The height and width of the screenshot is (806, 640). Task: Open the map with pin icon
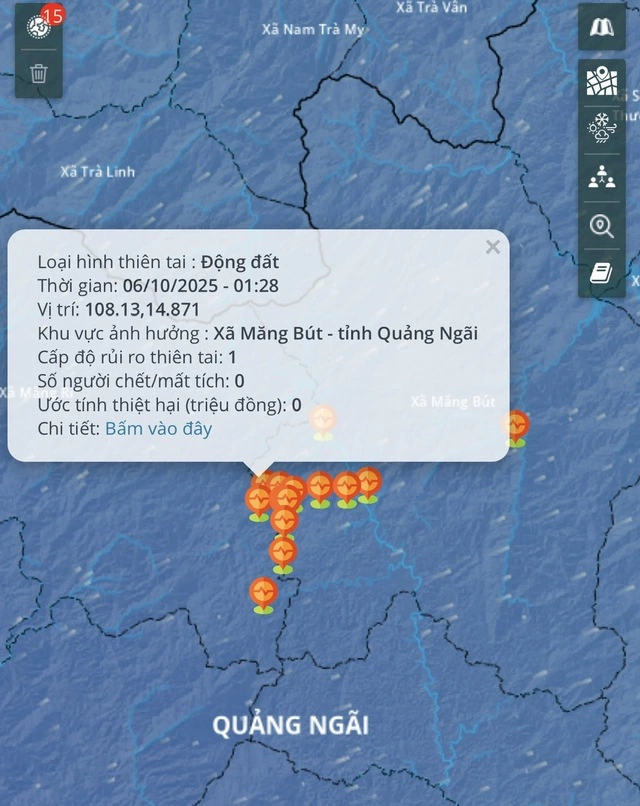pyautogui.click(x=601, y=81)
